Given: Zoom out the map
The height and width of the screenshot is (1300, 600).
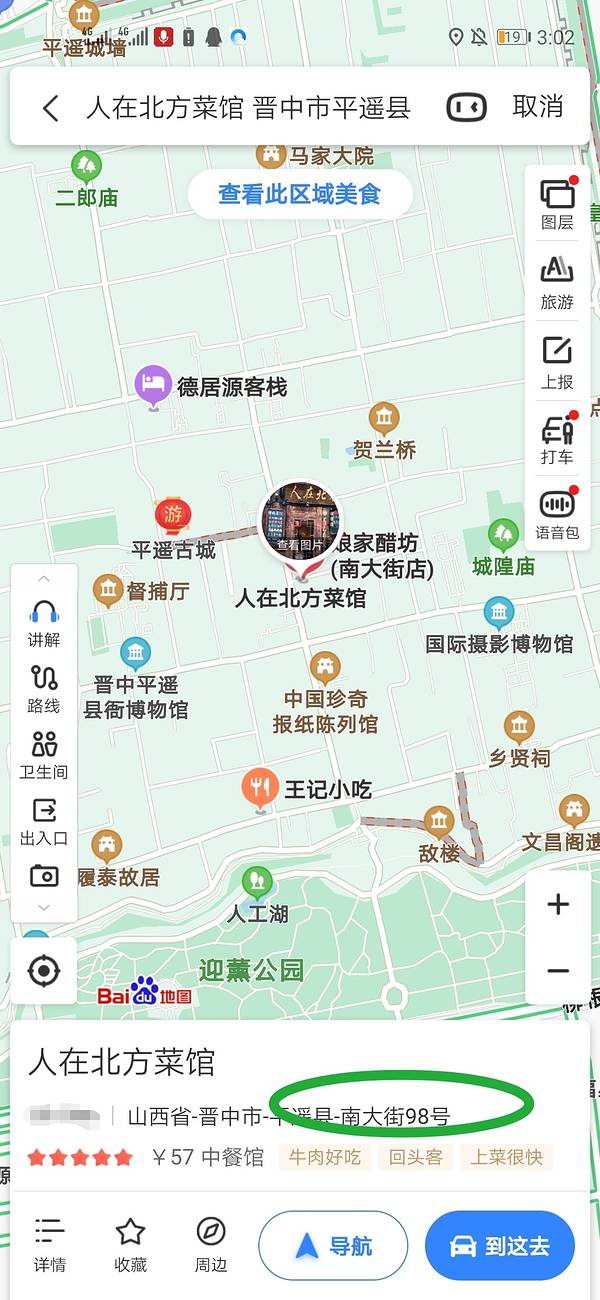Looking at the screenshot, I should [x=558, y=971].
